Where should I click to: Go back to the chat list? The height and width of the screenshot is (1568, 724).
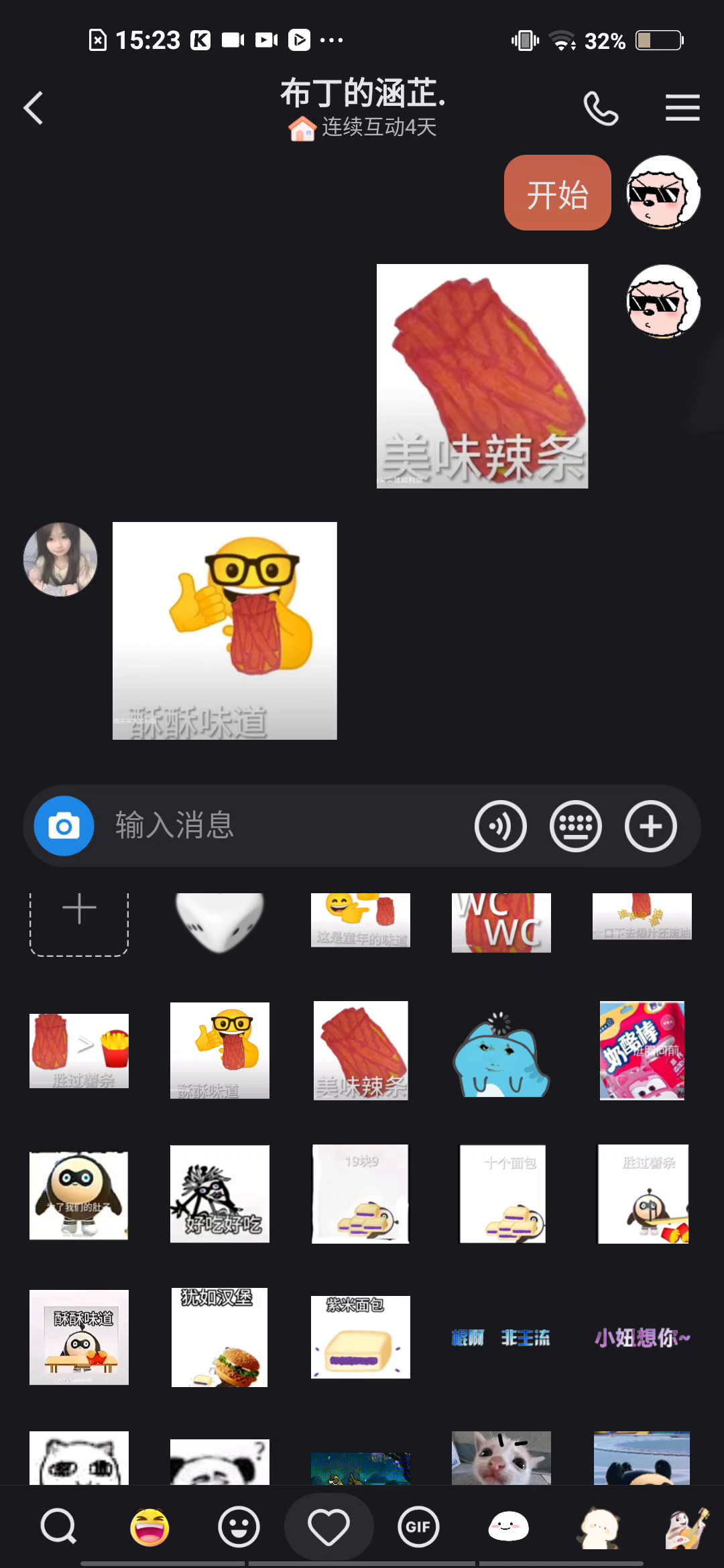(x=34, y=108)
